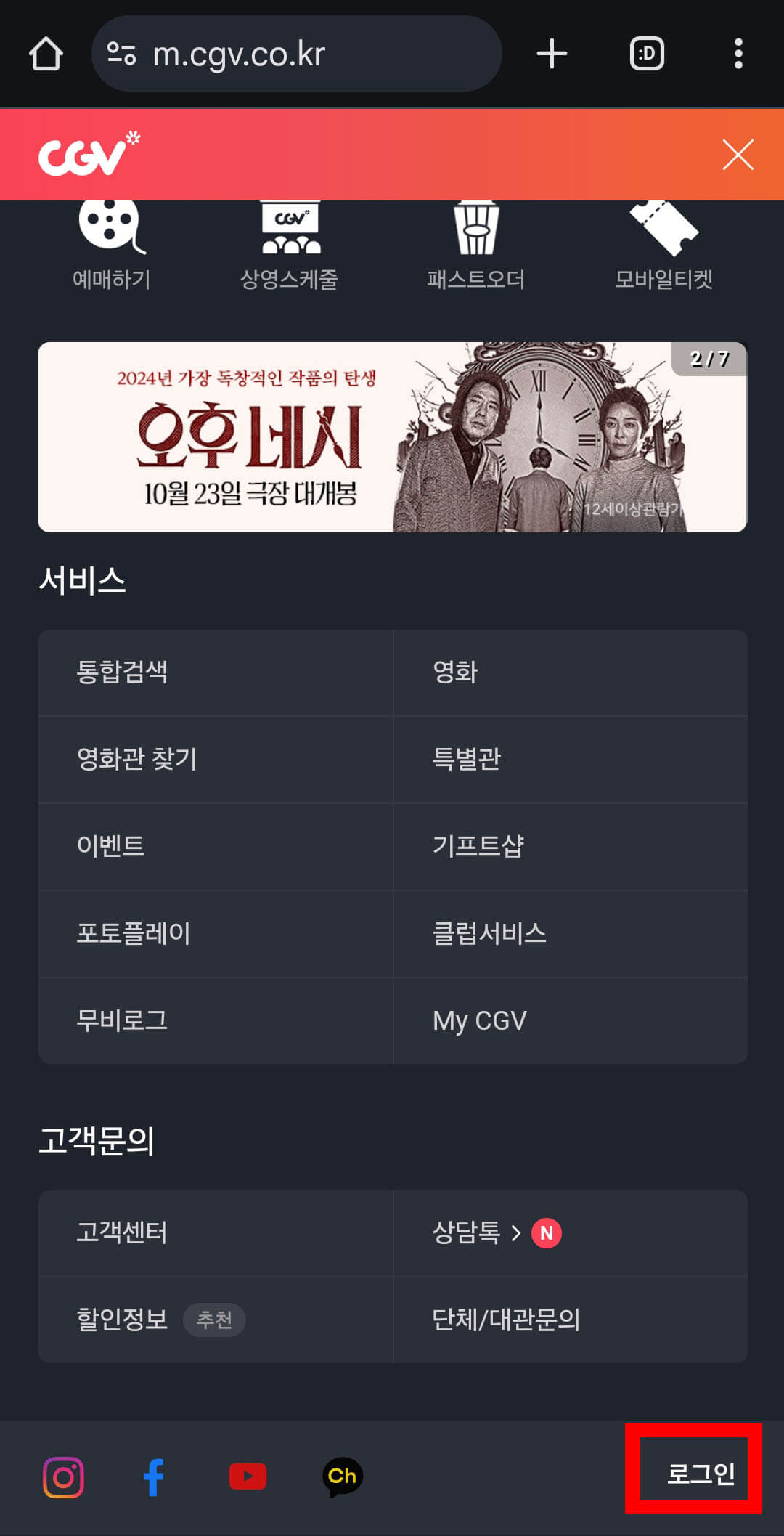Viewport: 784px width, 1536px height.
Task: Advance the 오후 네시 banner carousel
Action: (392, 434)
